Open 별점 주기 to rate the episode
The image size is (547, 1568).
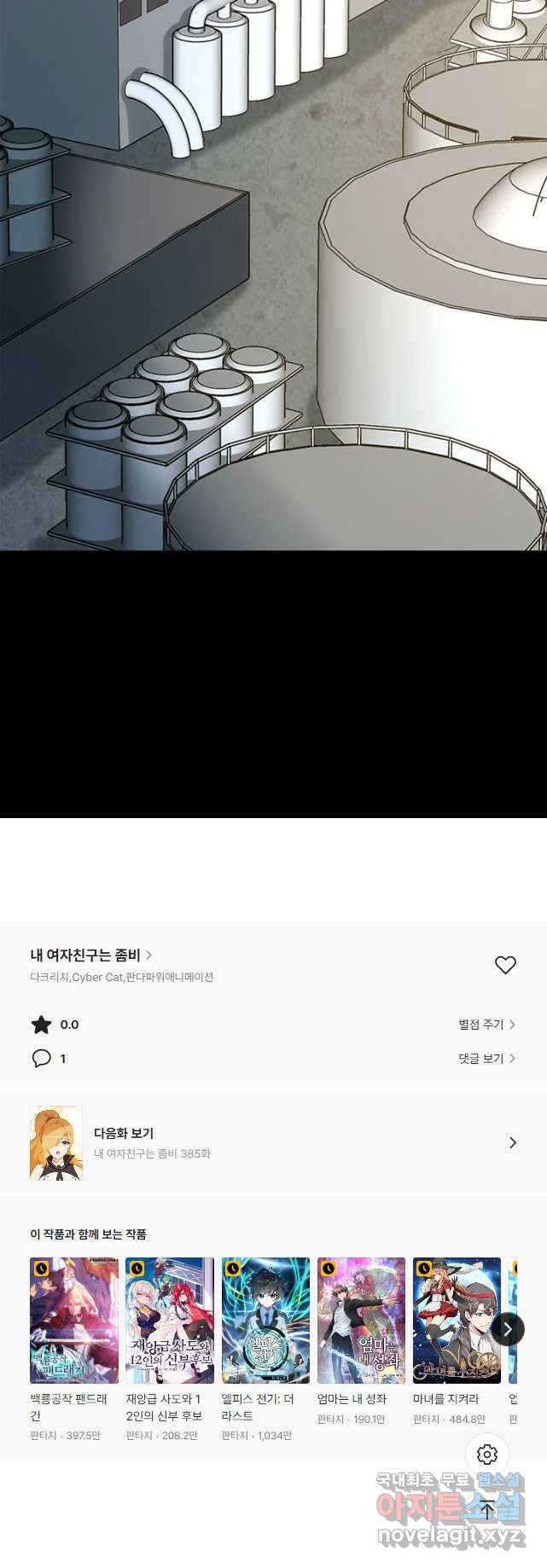[x=486, y=1024]
